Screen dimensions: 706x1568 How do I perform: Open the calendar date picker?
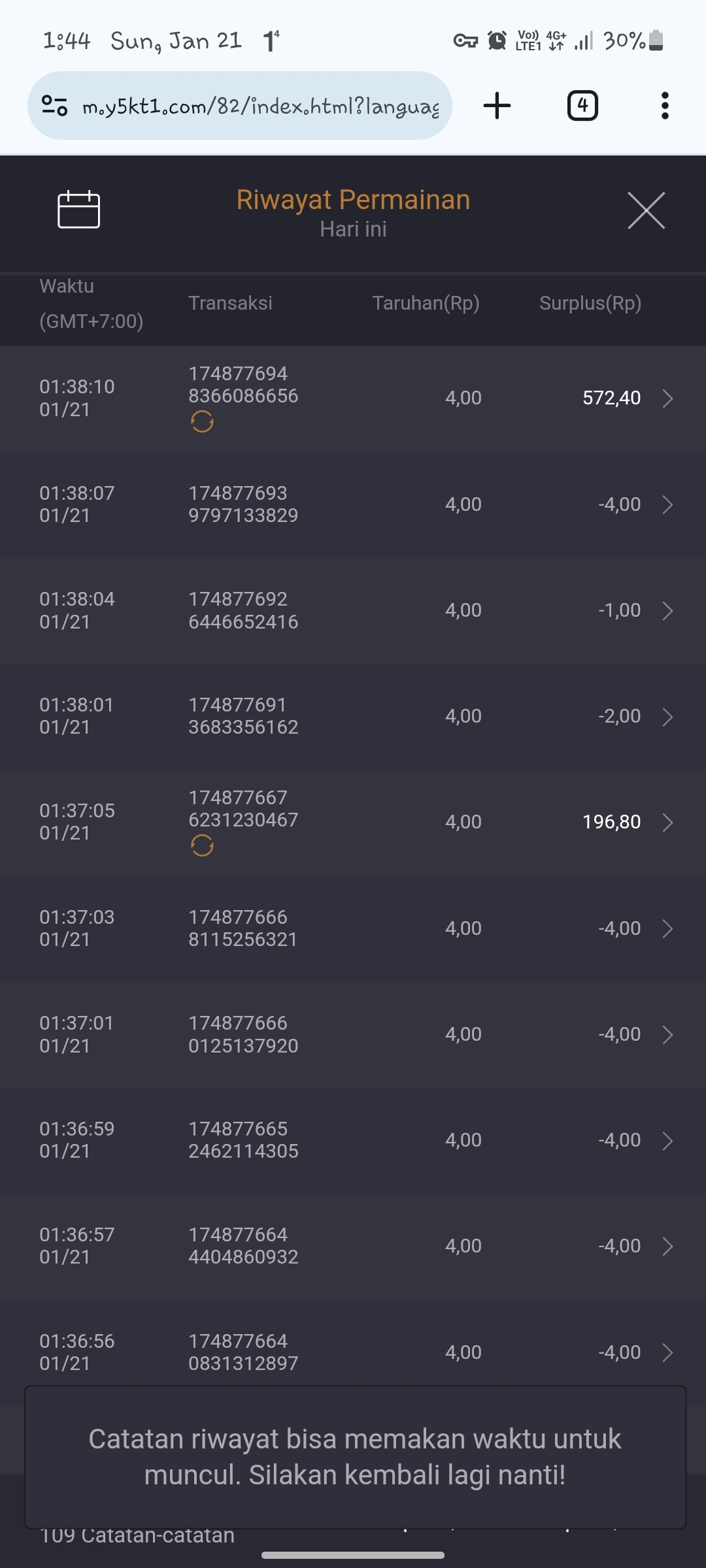[78, 210]
